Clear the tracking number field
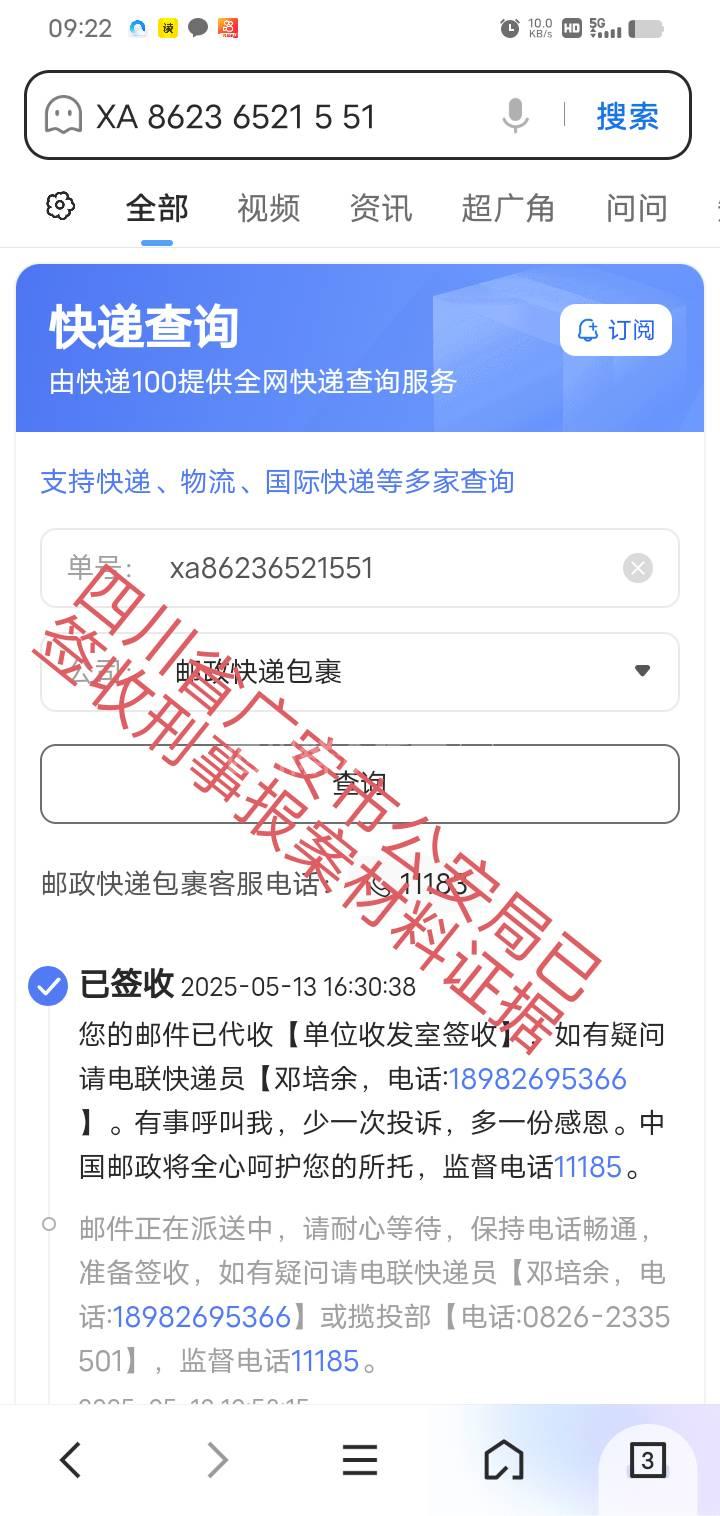 (x=637, y=568)
